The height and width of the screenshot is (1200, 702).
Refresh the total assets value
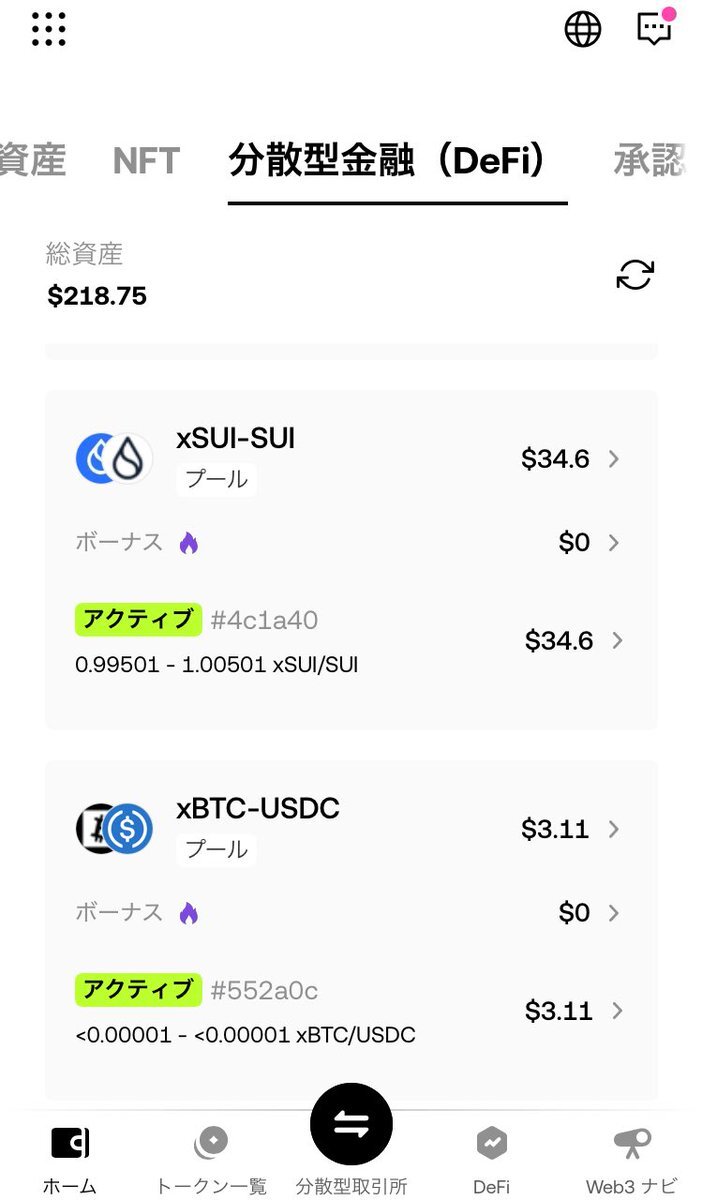click(635, 275)
